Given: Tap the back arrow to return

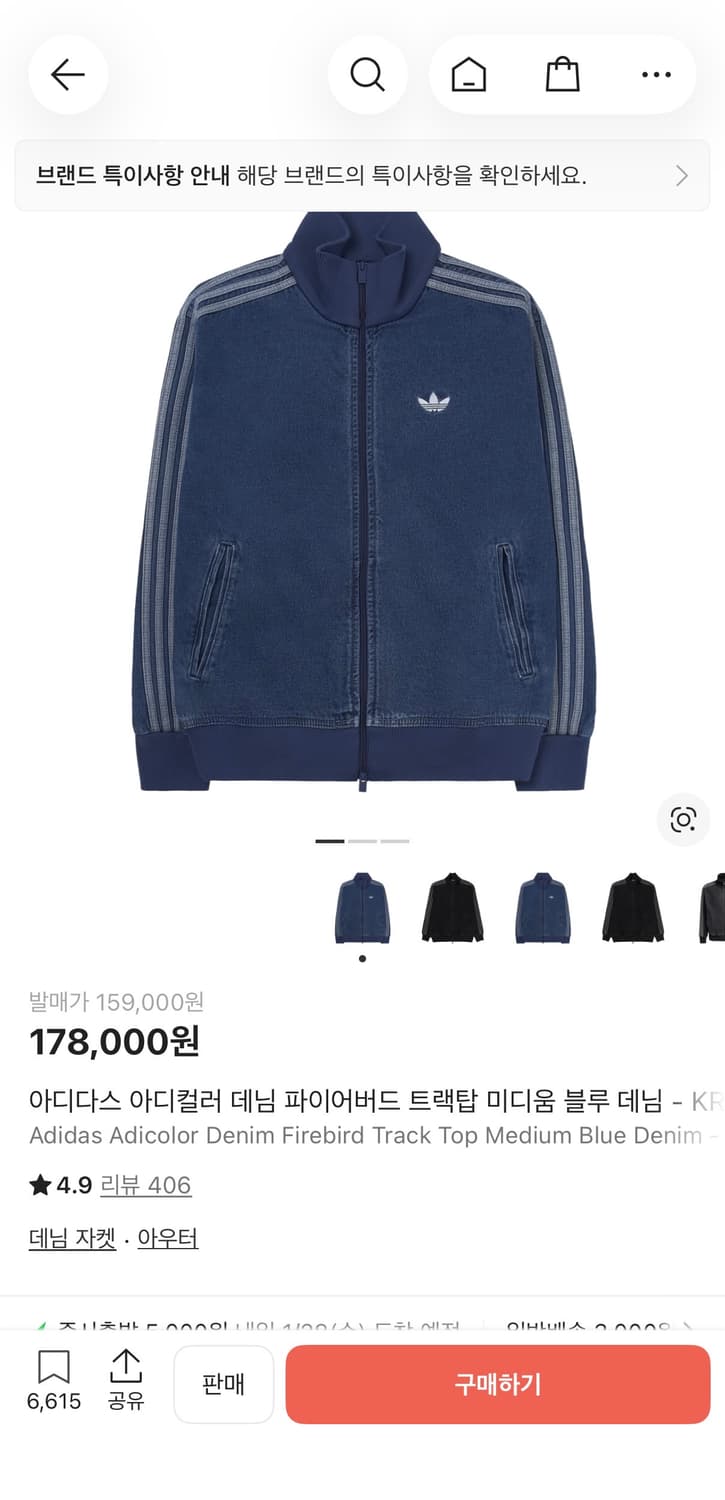Looking at the screenshot, I should point(67,74).
